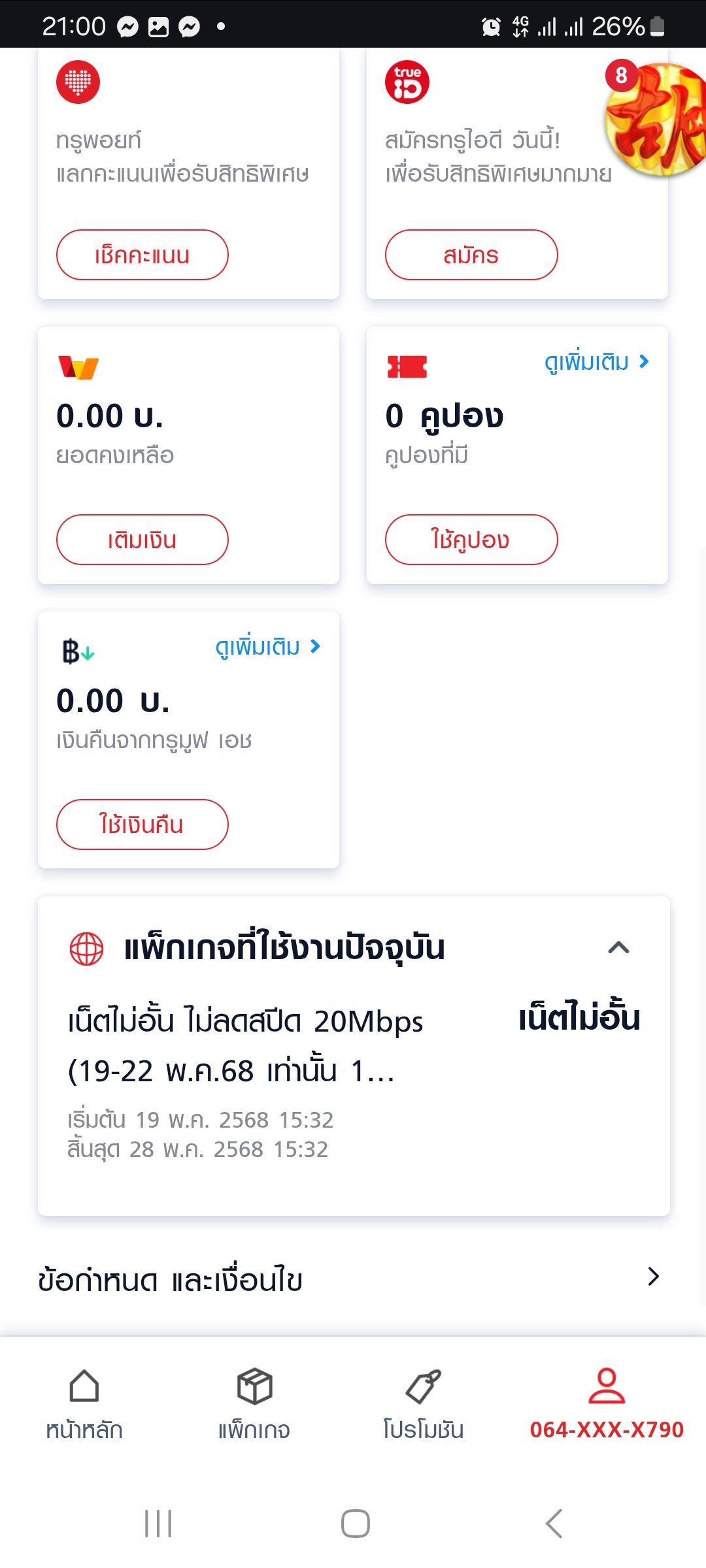The width and height of the screenshot is (706, 1568).
Task: Open the floating game icon with badge 8
Action: pyautogui.click(x=656, y=119)
